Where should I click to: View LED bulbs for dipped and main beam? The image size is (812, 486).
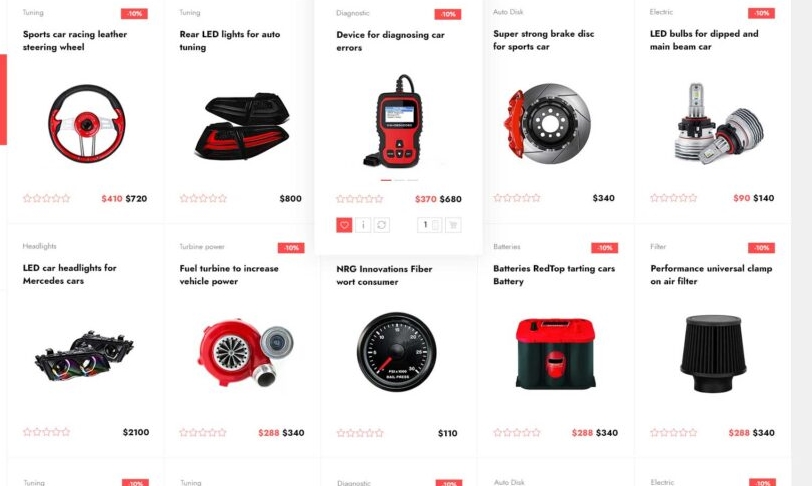704,40
